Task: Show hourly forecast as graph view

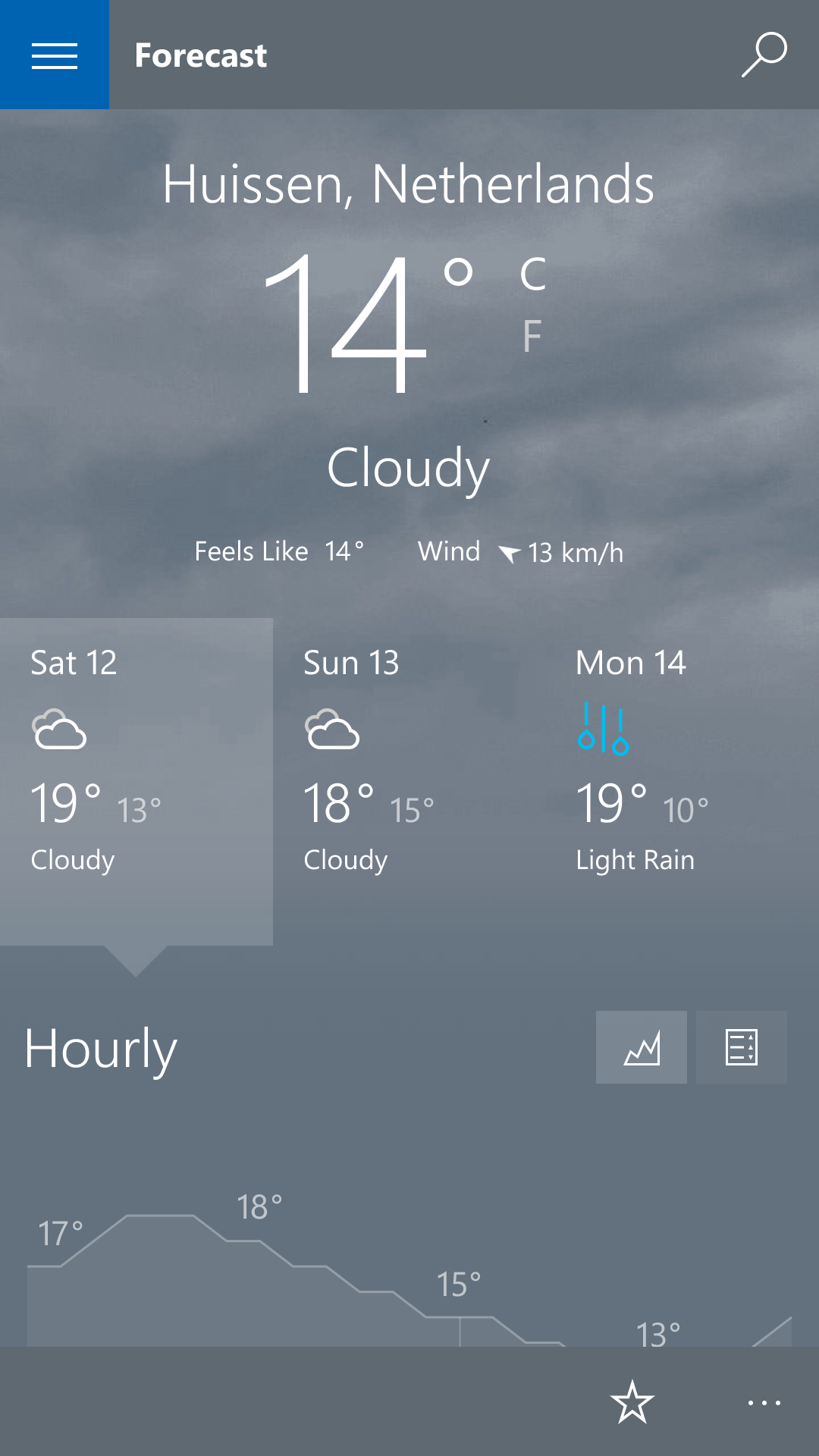Action: (x=642, y=1047)
